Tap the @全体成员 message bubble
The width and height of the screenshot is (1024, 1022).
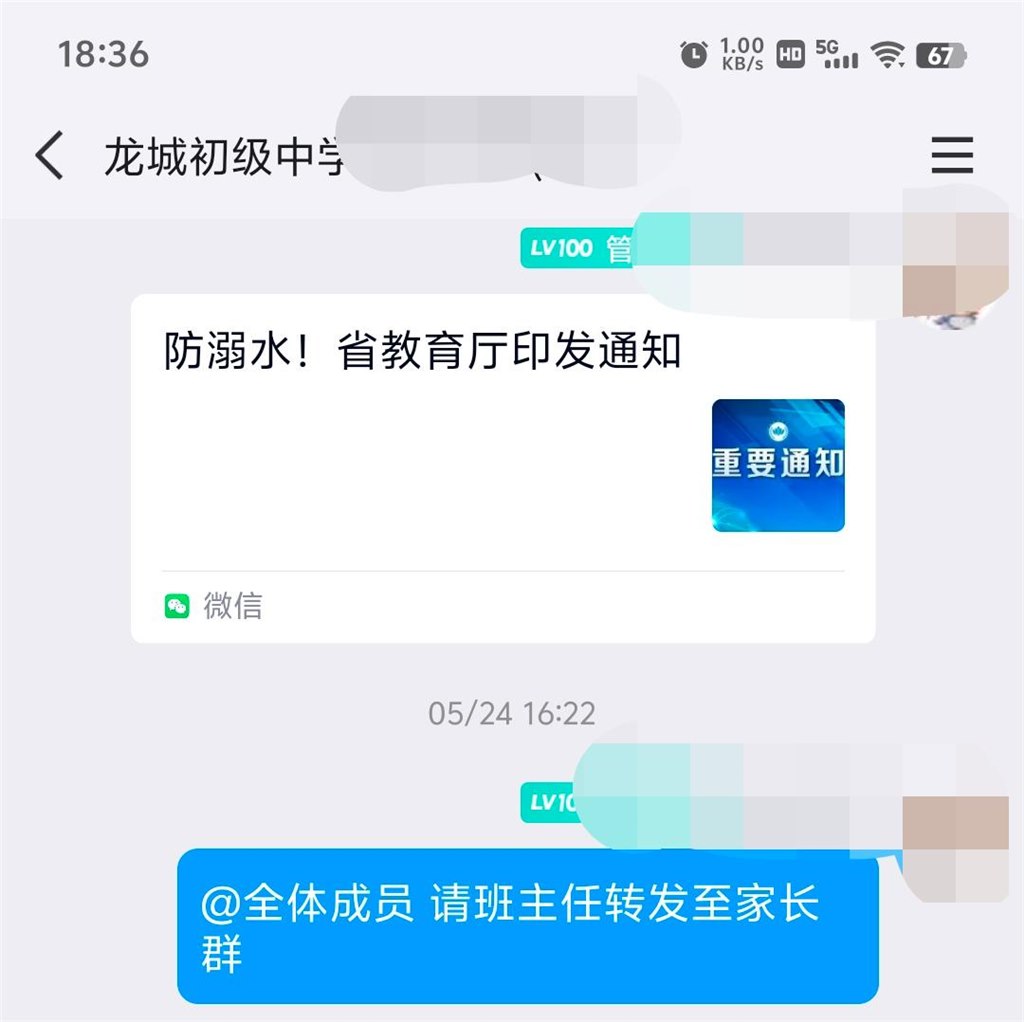pyautogui.click(x=527, y=925)
